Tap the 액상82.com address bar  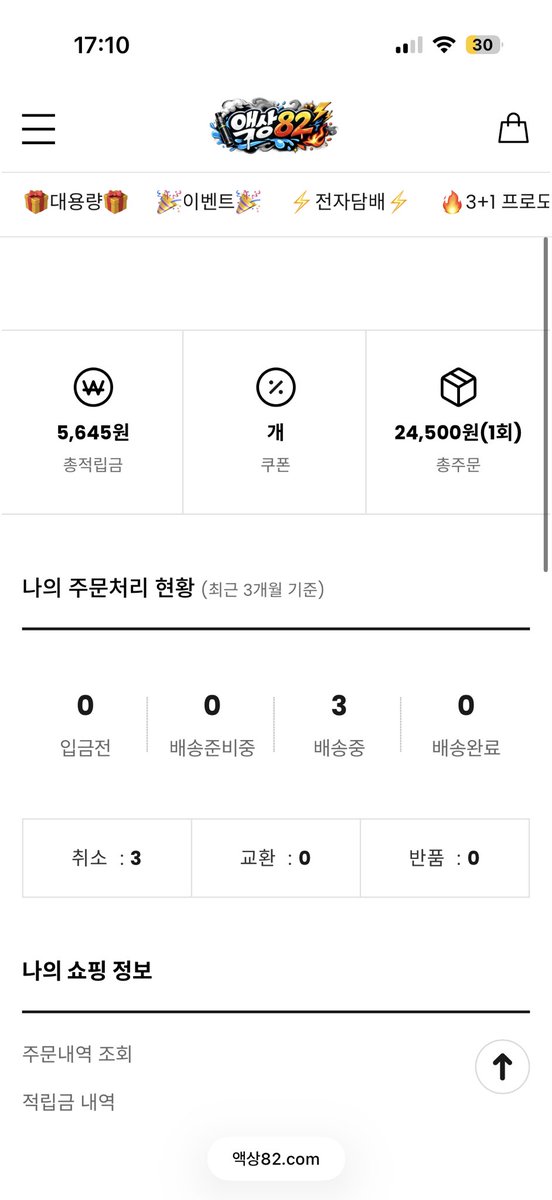click(276, 1159)
